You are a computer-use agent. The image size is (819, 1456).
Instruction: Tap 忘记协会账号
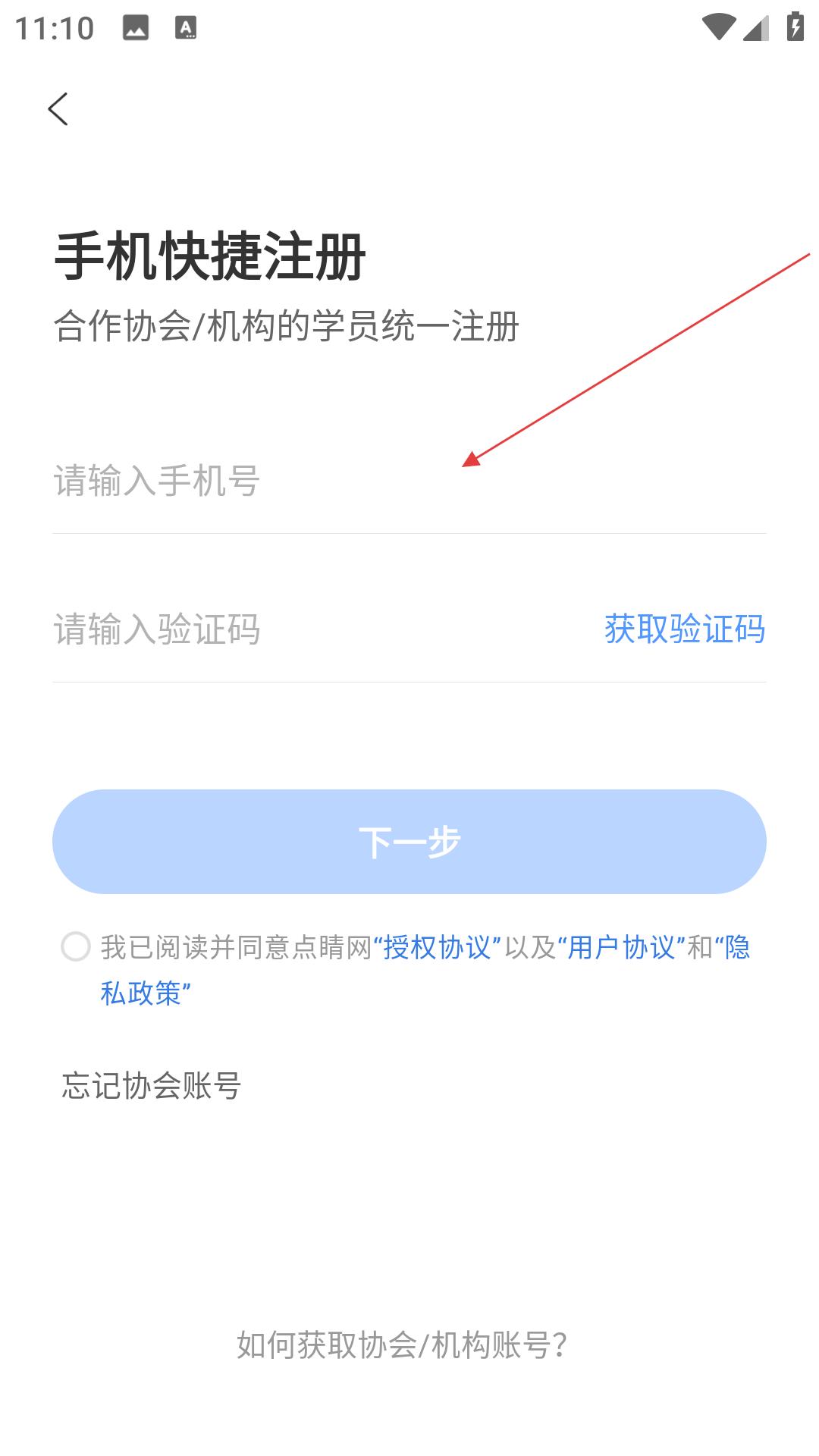[x=152, y=1085]
